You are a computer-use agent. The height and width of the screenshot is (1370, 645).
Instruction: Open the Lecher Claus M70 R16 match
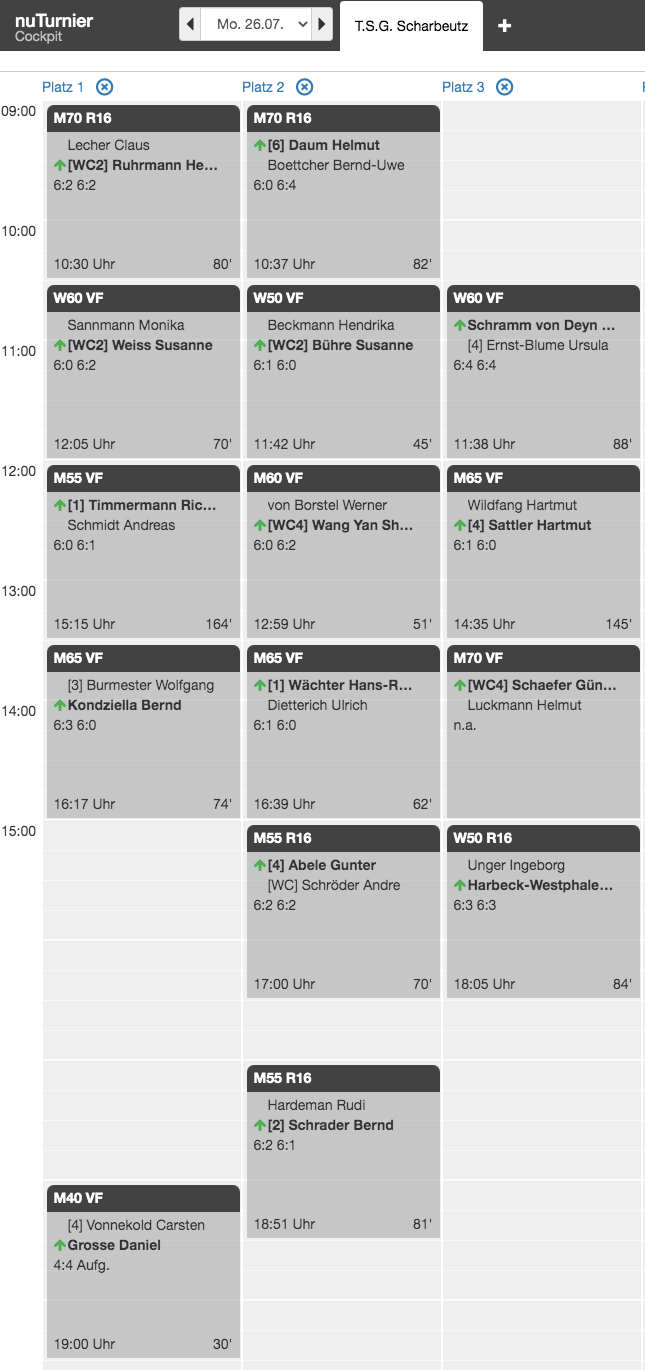coord(143,192)
